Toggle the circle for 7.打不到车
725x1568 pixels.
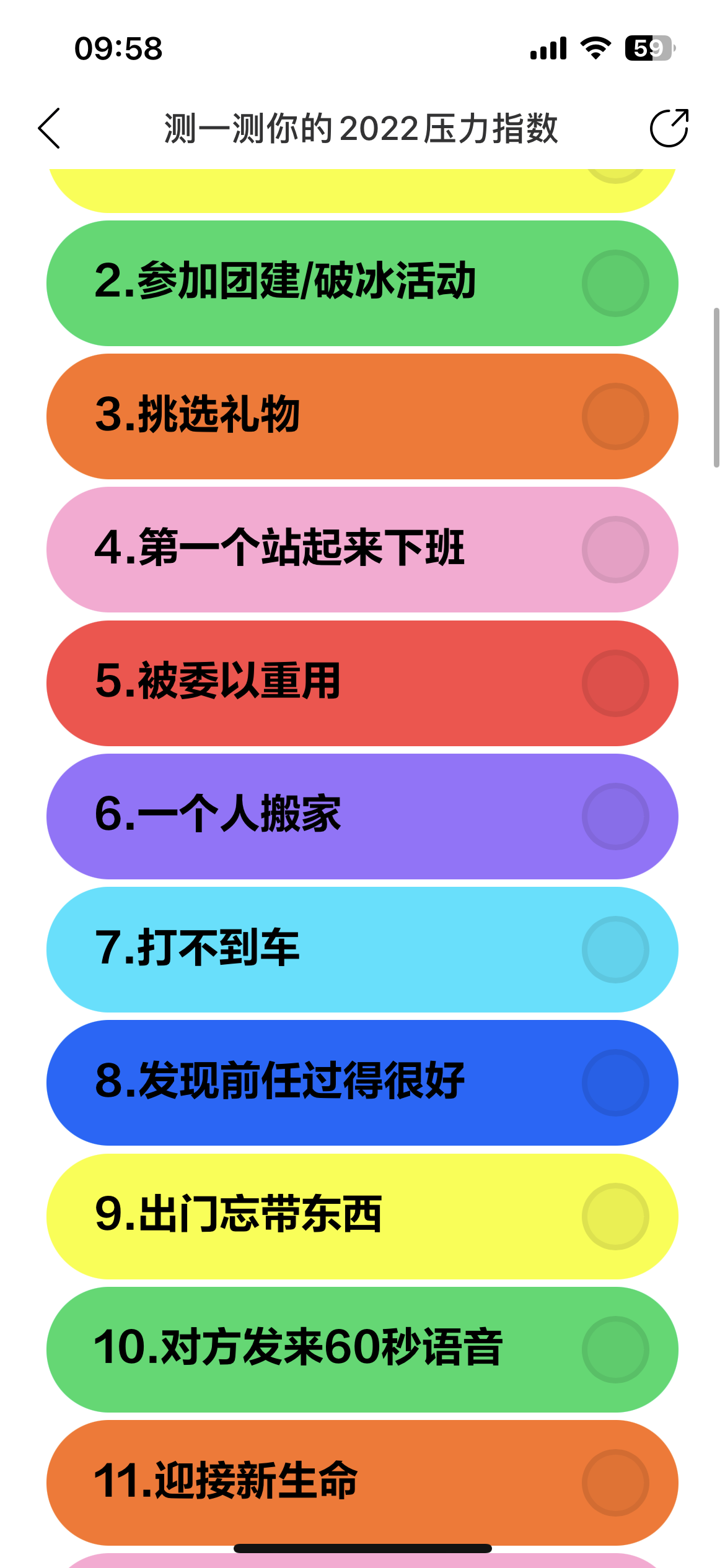tap(615, 951)
